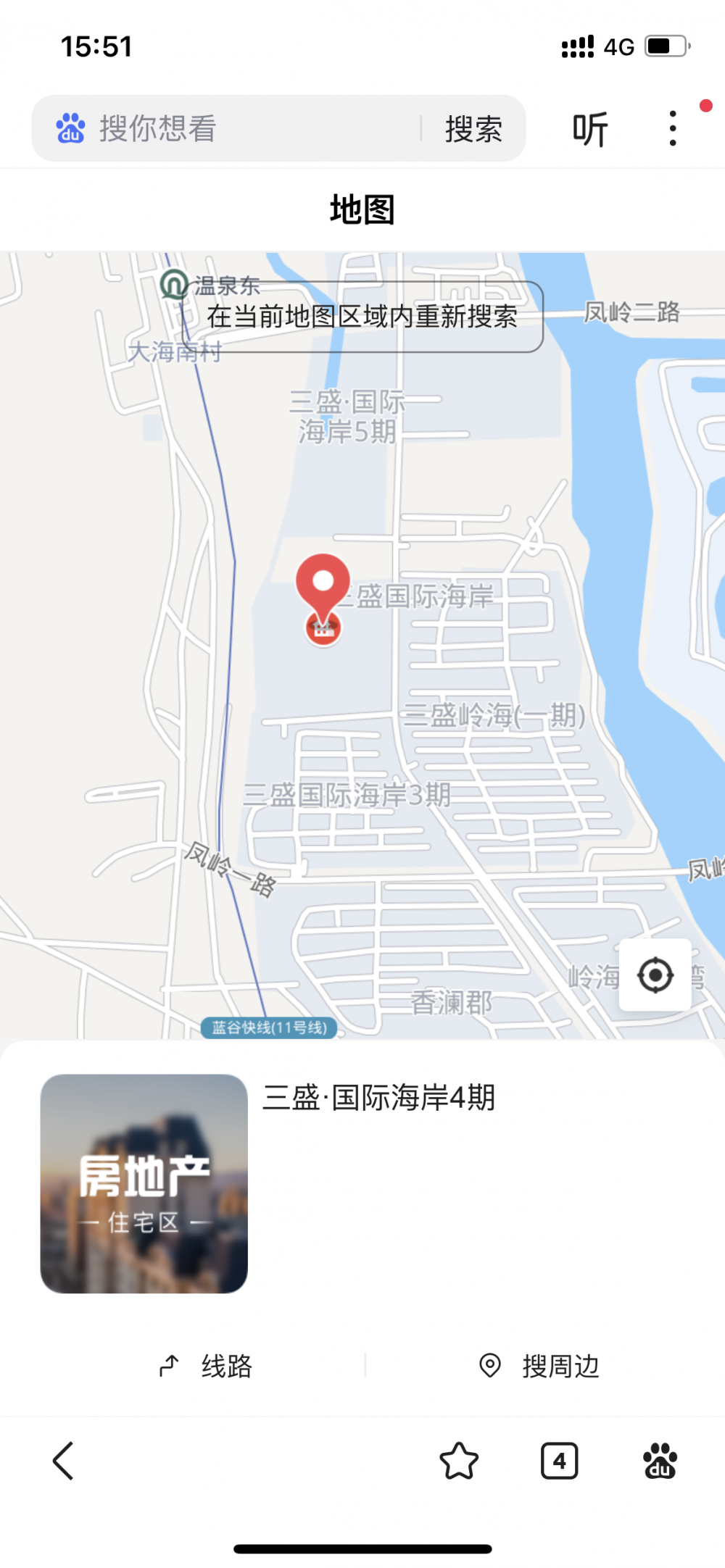
Task: Bookmark this page with the star
Action: (x=459, y=1461)
